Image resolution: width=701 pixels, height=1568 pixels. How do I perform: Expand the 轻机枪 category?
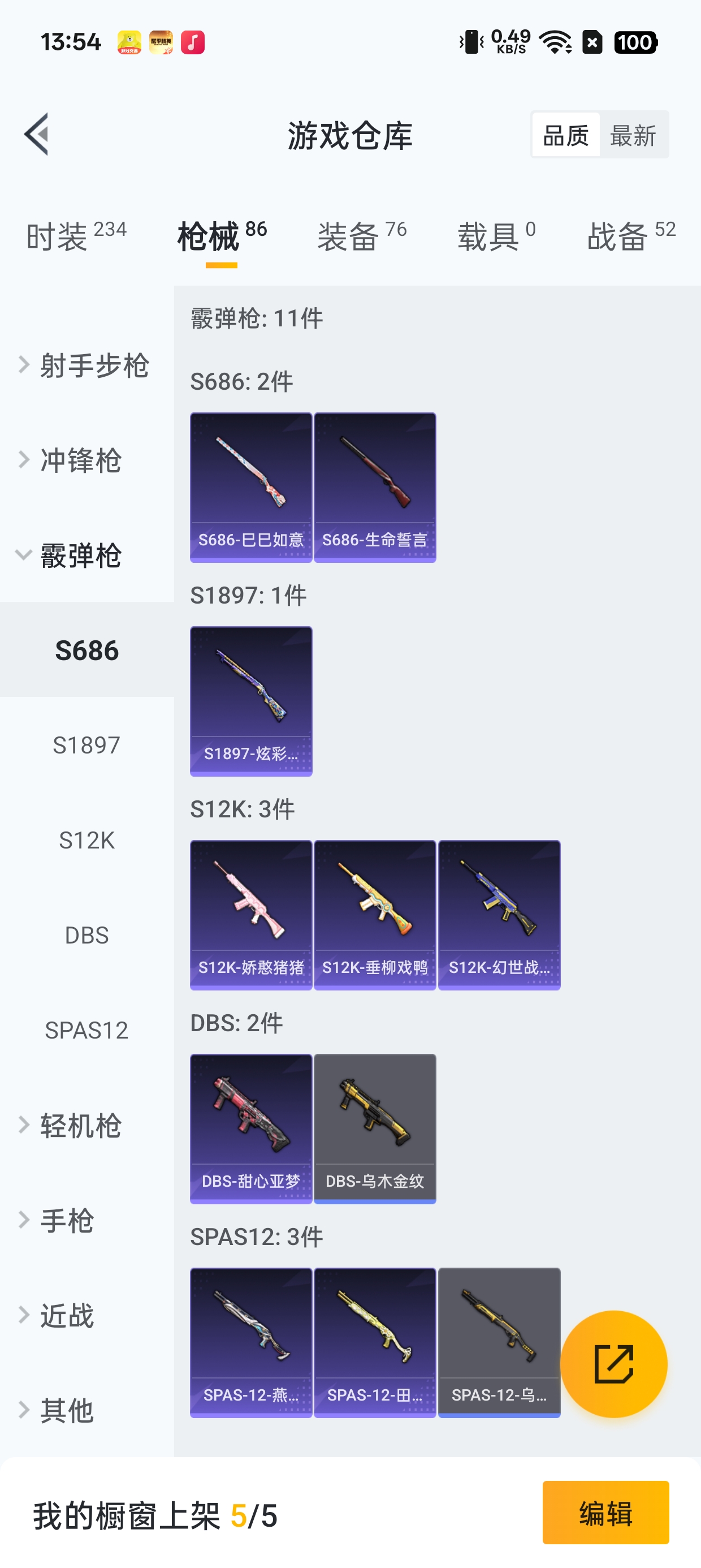(80, 1126)
